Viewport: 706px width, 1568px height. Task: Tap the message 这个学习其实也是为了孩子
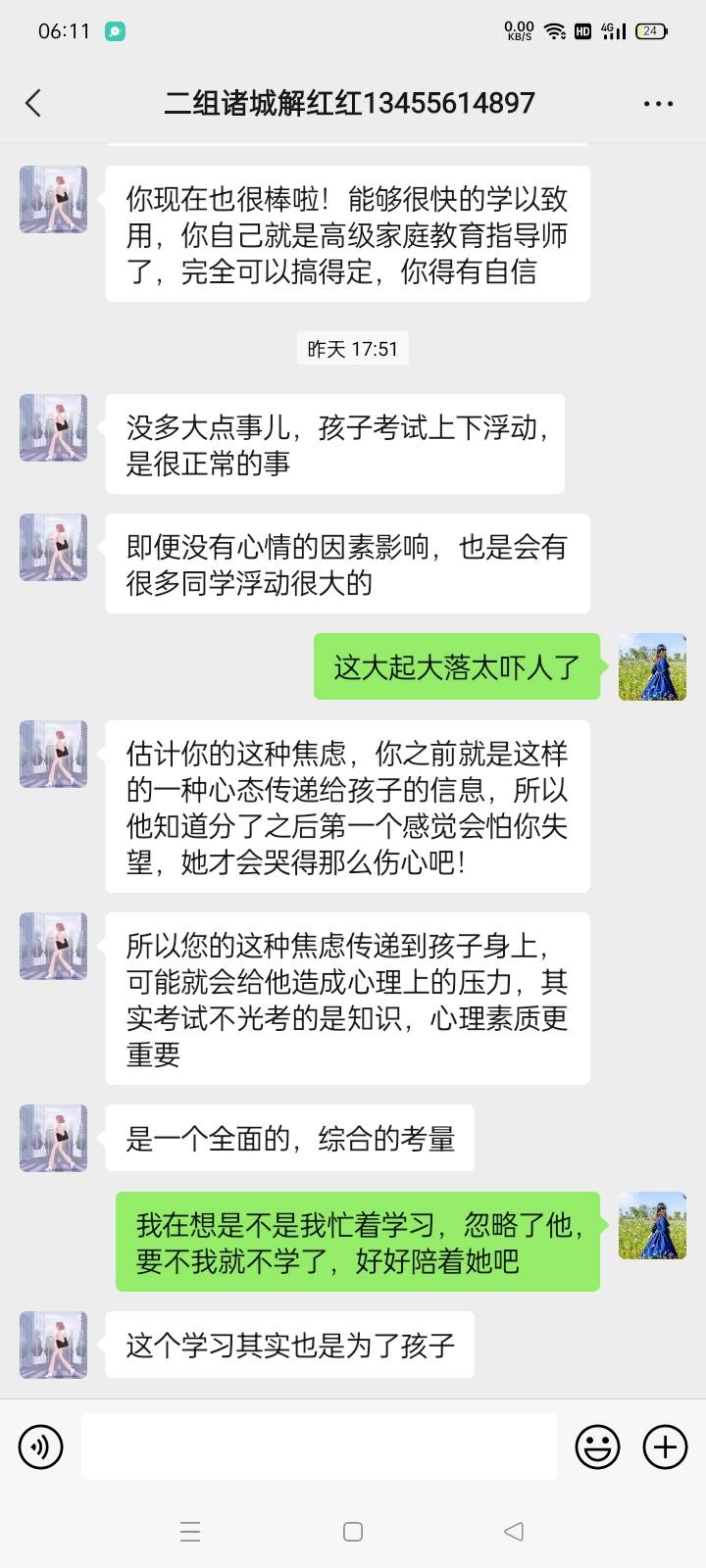click(290, 1345)
